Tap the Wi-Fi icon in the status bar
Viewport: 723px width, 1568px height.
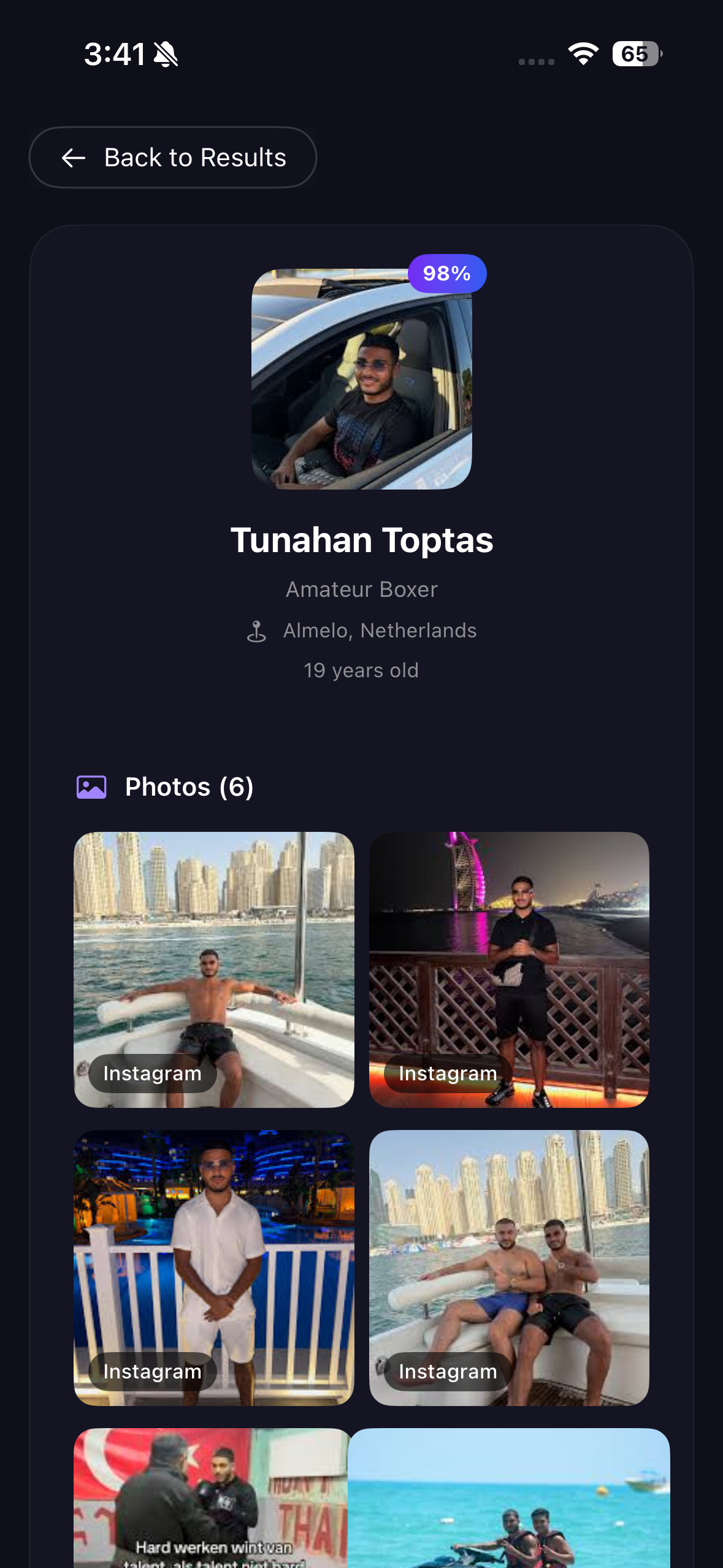(x=582, y=54)
